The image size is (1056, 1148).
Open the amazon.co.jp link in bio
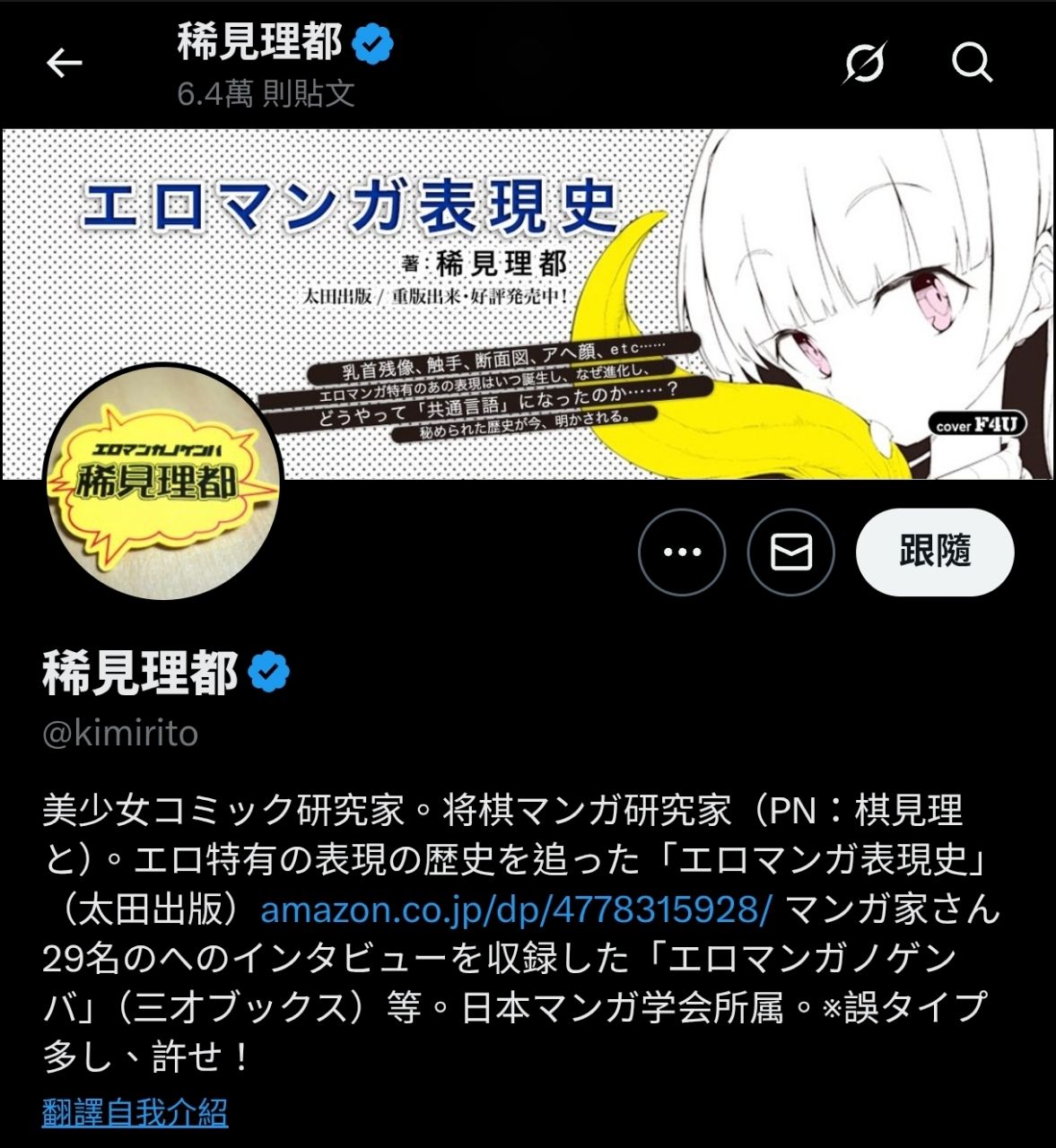[x=516, y=909]
